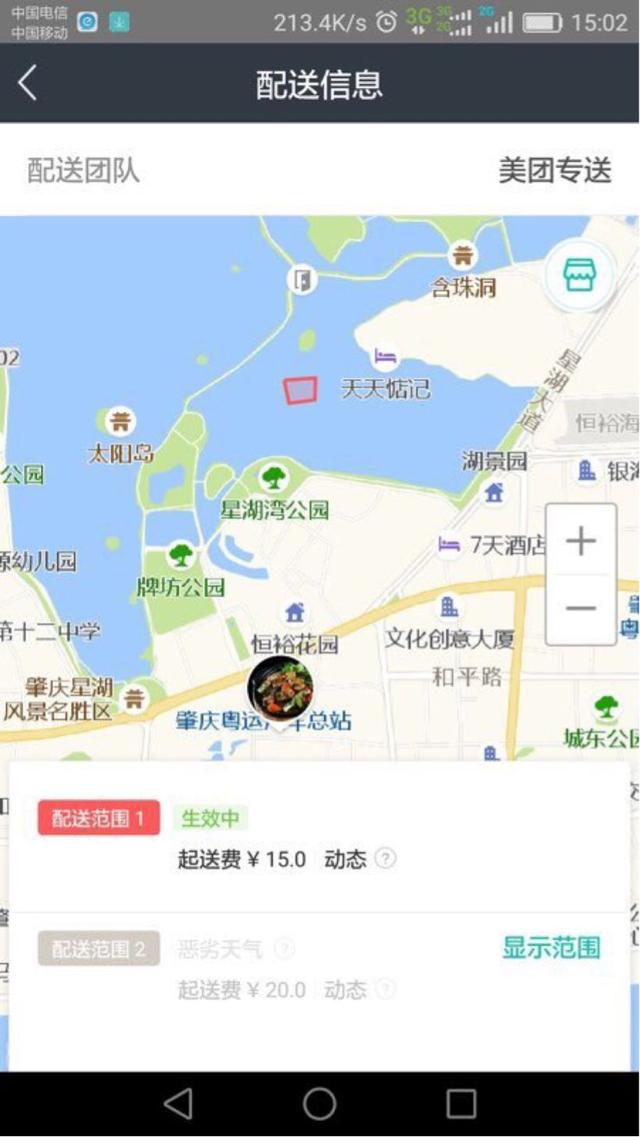Open recent apps from navigation bar

[461, 1104]
